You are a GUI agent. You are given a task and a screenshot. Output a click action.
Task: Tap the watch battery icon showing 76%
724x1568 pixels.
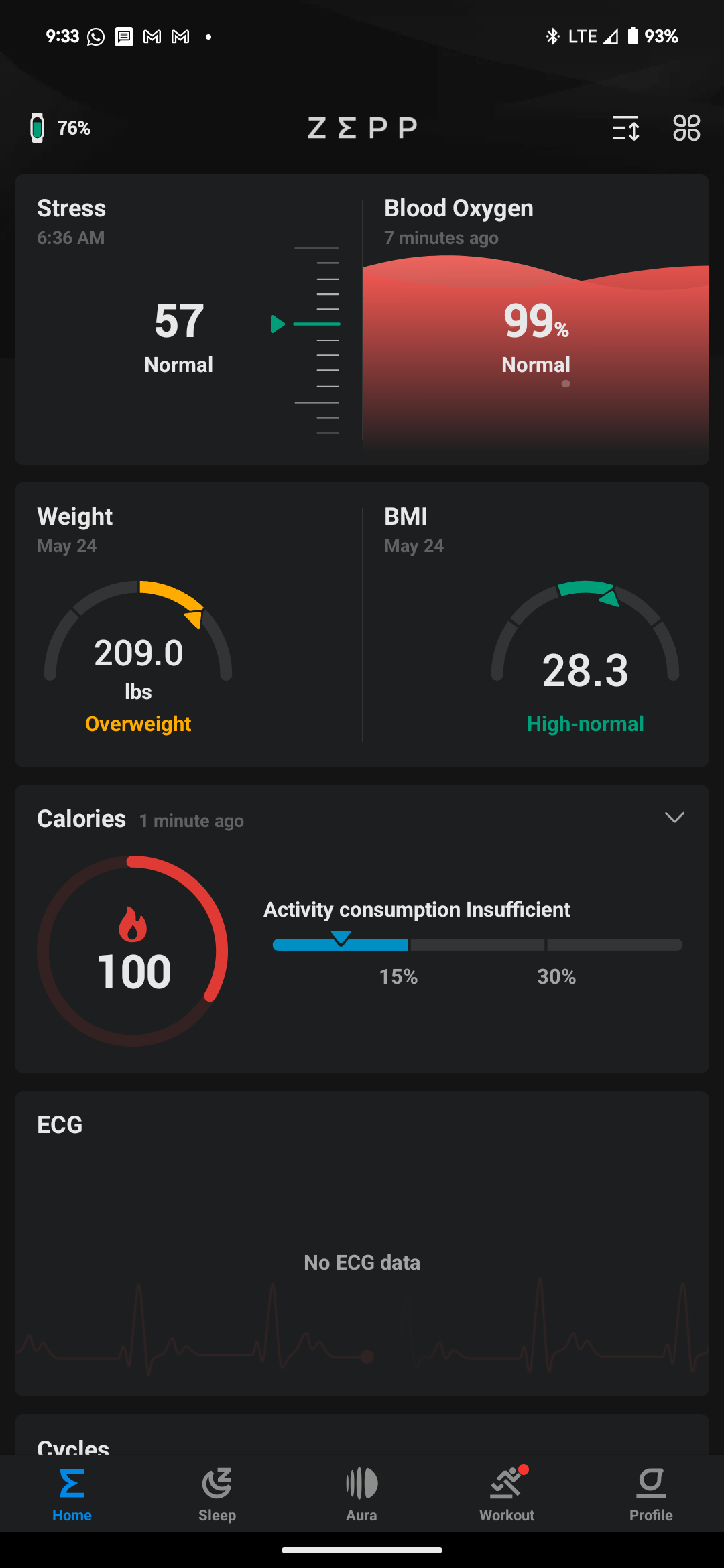[x=38, y=127]
